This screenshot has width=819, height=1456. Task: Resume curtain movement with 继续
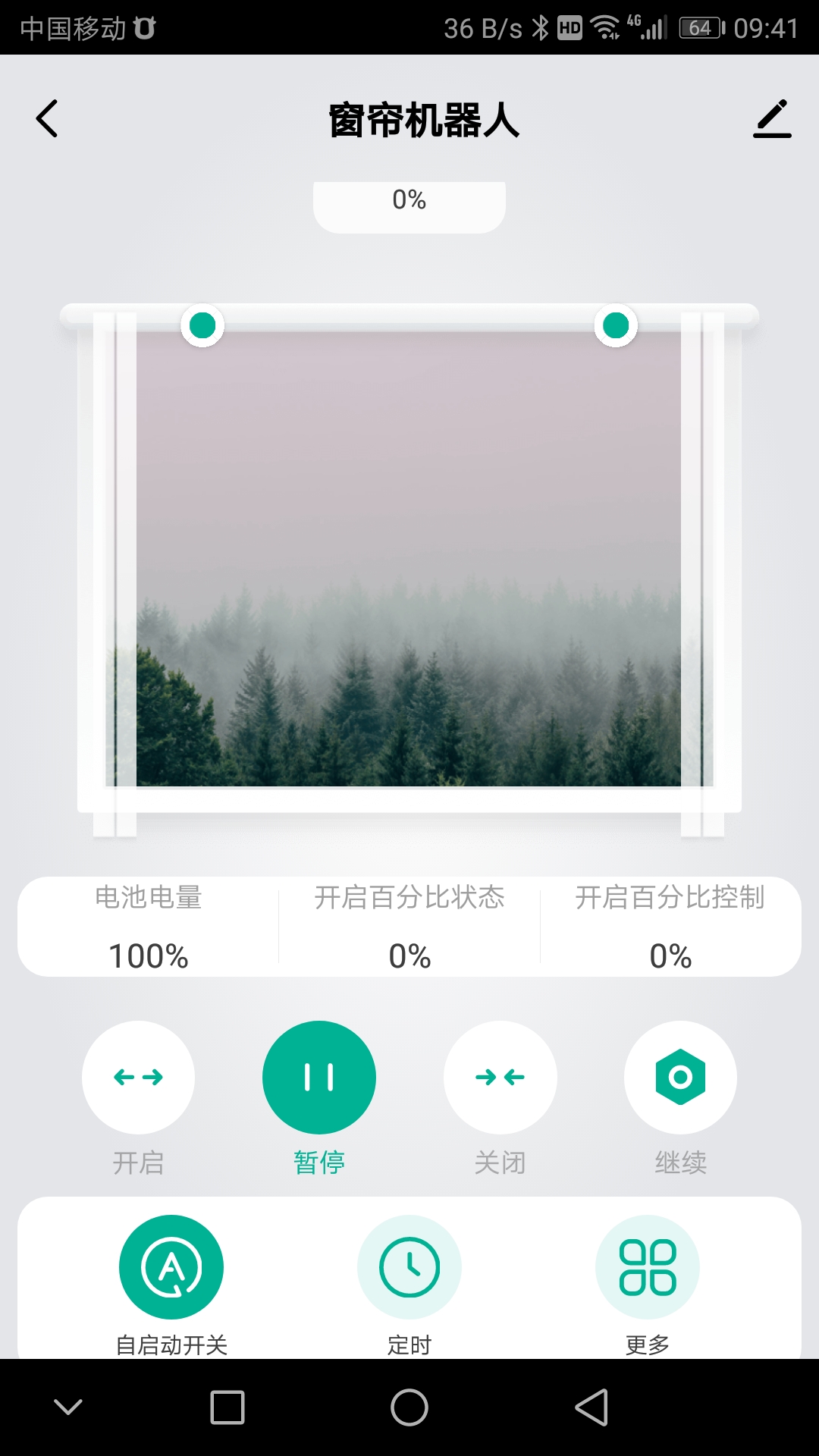(x=680, y=1077)
